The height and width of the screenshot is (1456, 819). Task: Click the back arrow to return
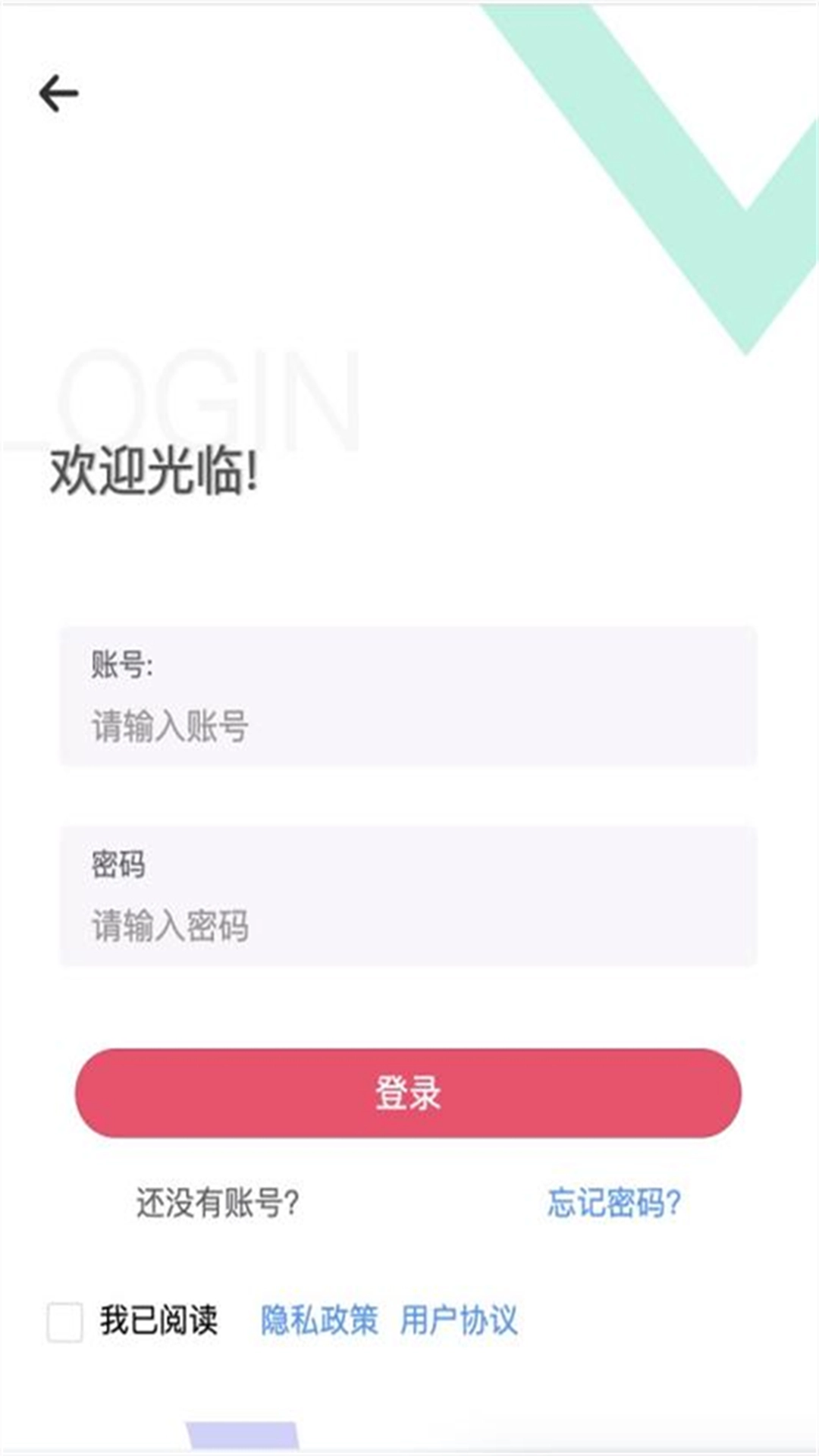(x=60, y=92)
